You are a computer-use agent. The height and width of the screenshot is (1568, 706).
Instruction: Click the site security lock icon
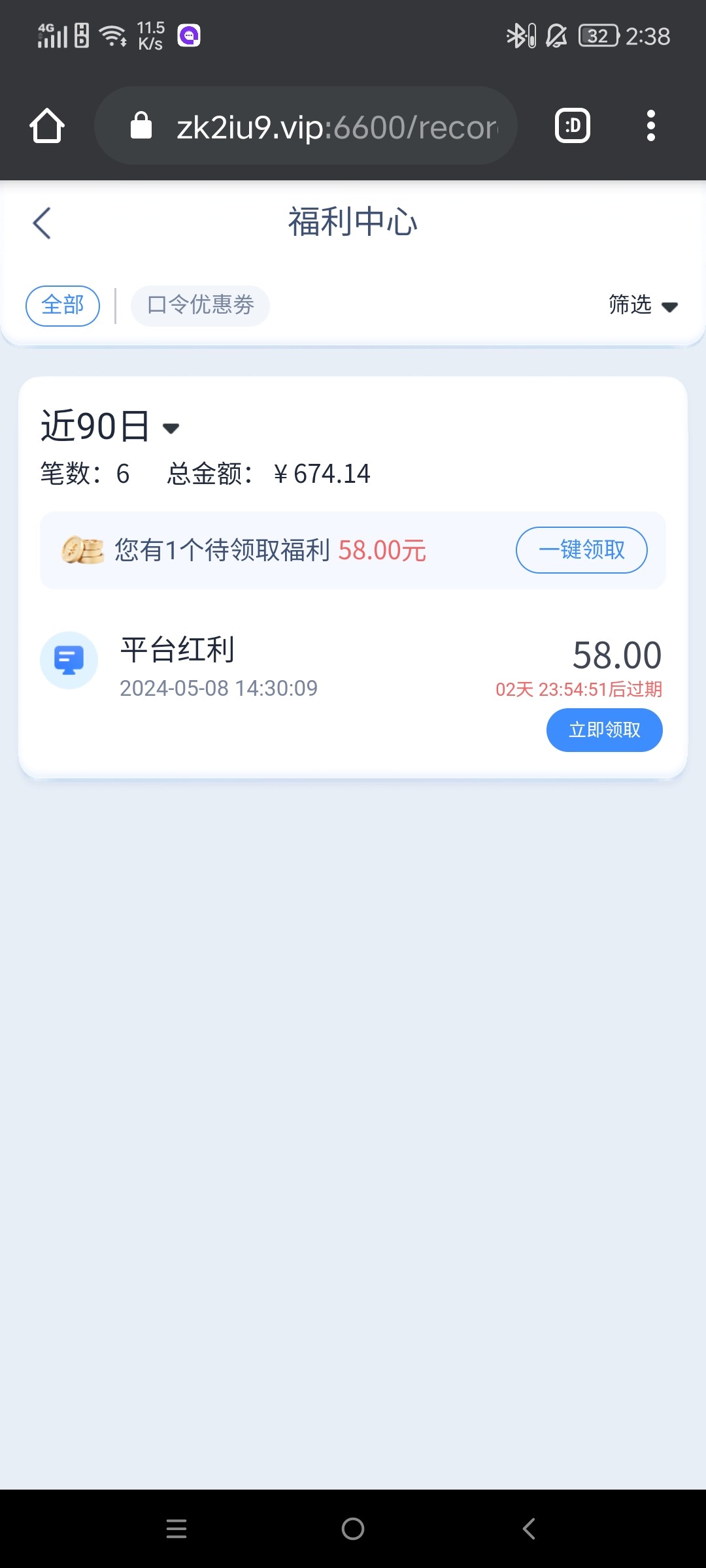141,125
